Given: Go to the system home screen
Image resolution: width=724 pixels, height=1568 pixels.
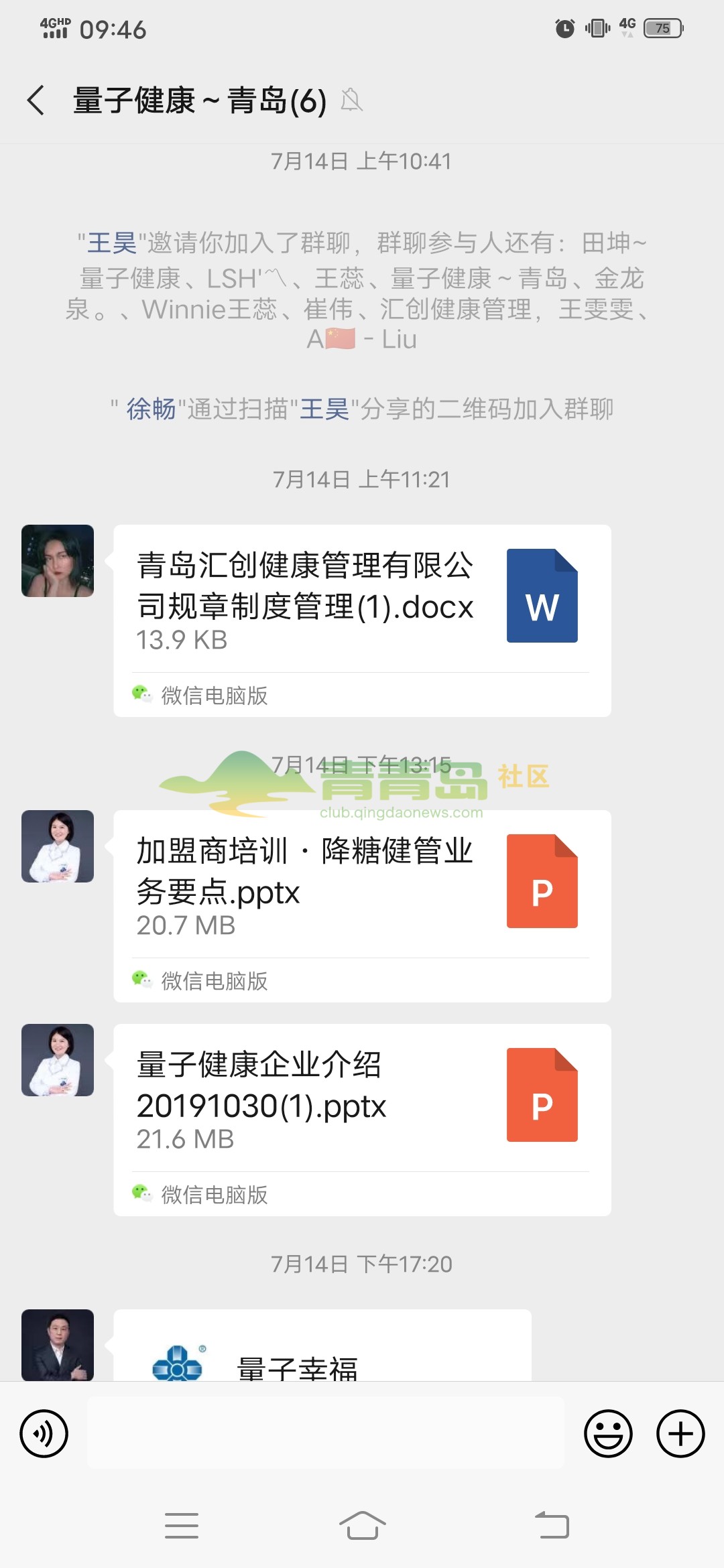Looking at the screenshot, I should pos(362,1526).
